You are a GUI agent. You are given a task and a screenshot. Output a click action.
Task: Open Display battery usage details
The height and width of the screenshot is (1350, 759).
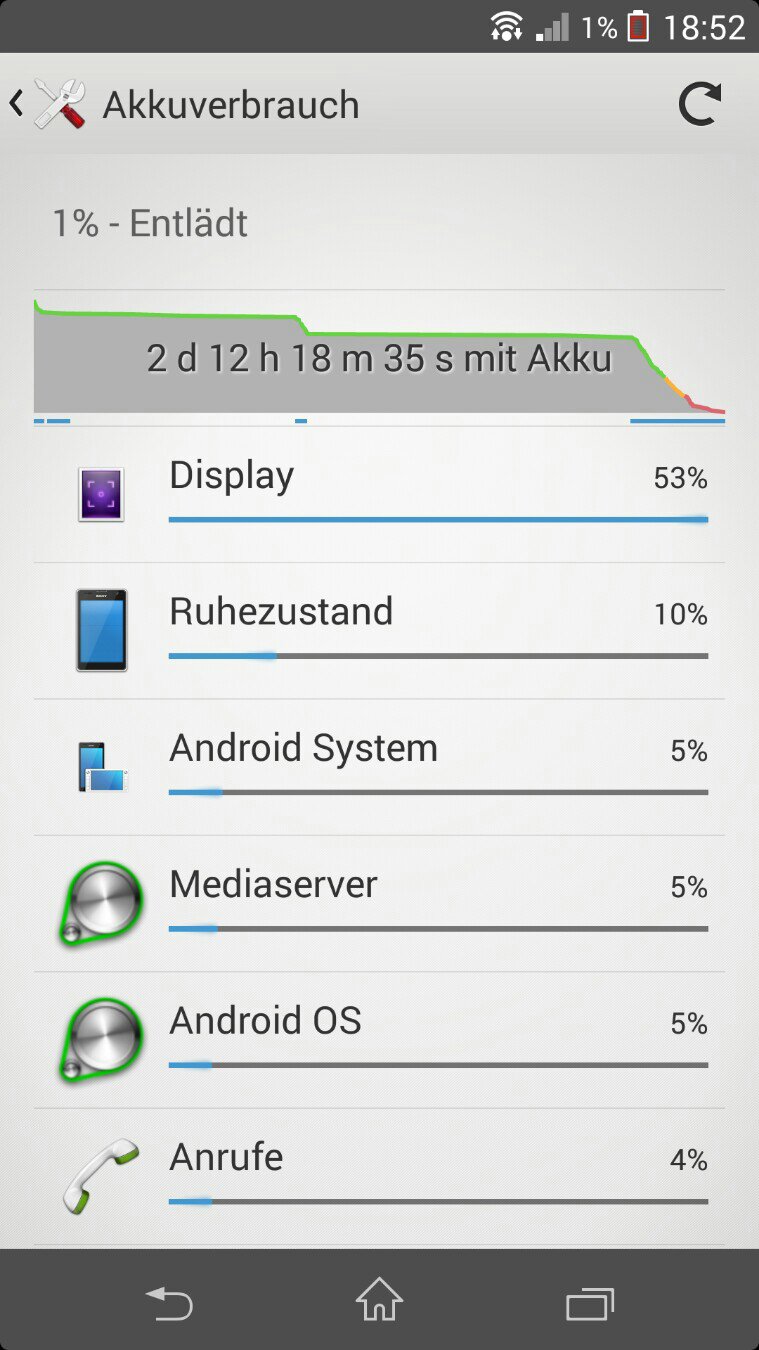point(379,495)
